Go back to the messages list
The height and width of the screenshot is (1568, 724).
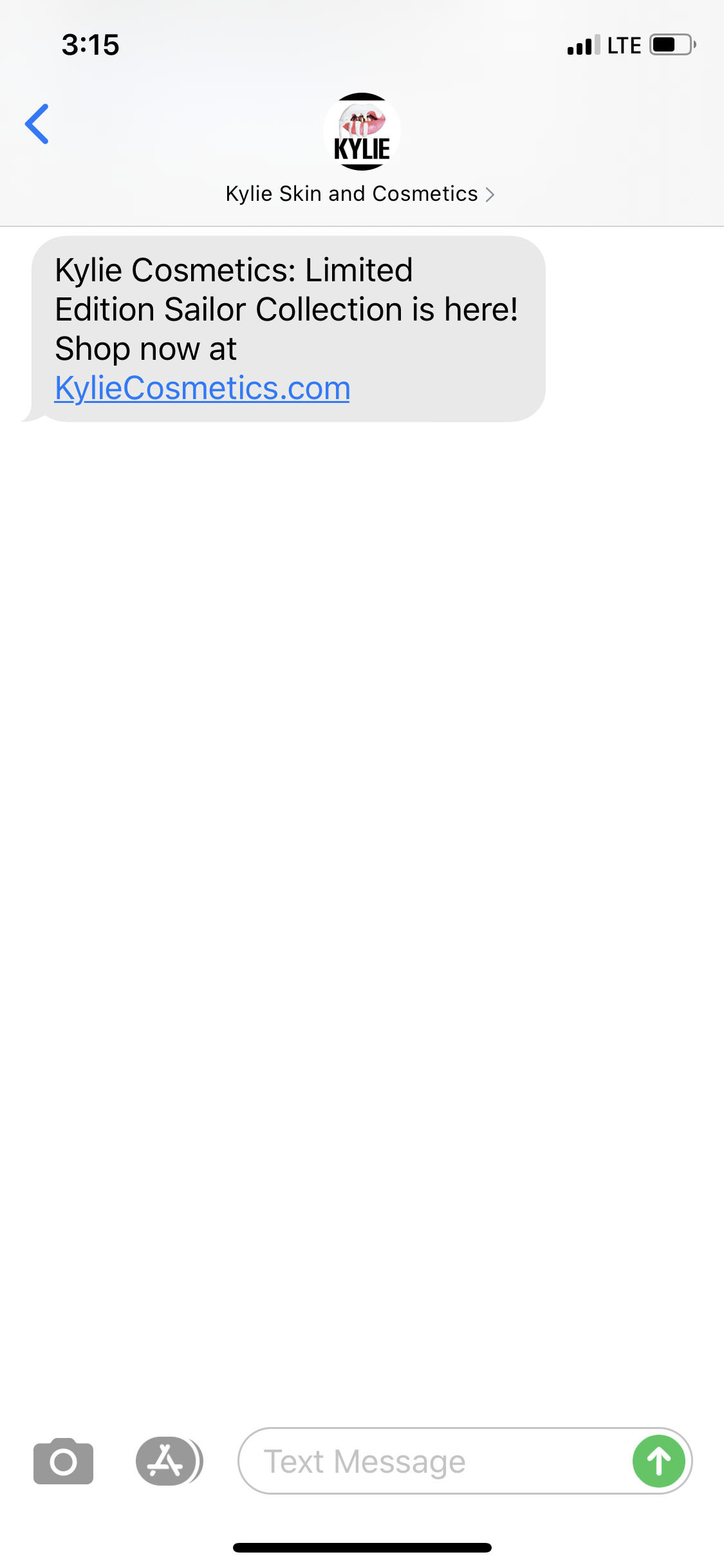[37, 124]
